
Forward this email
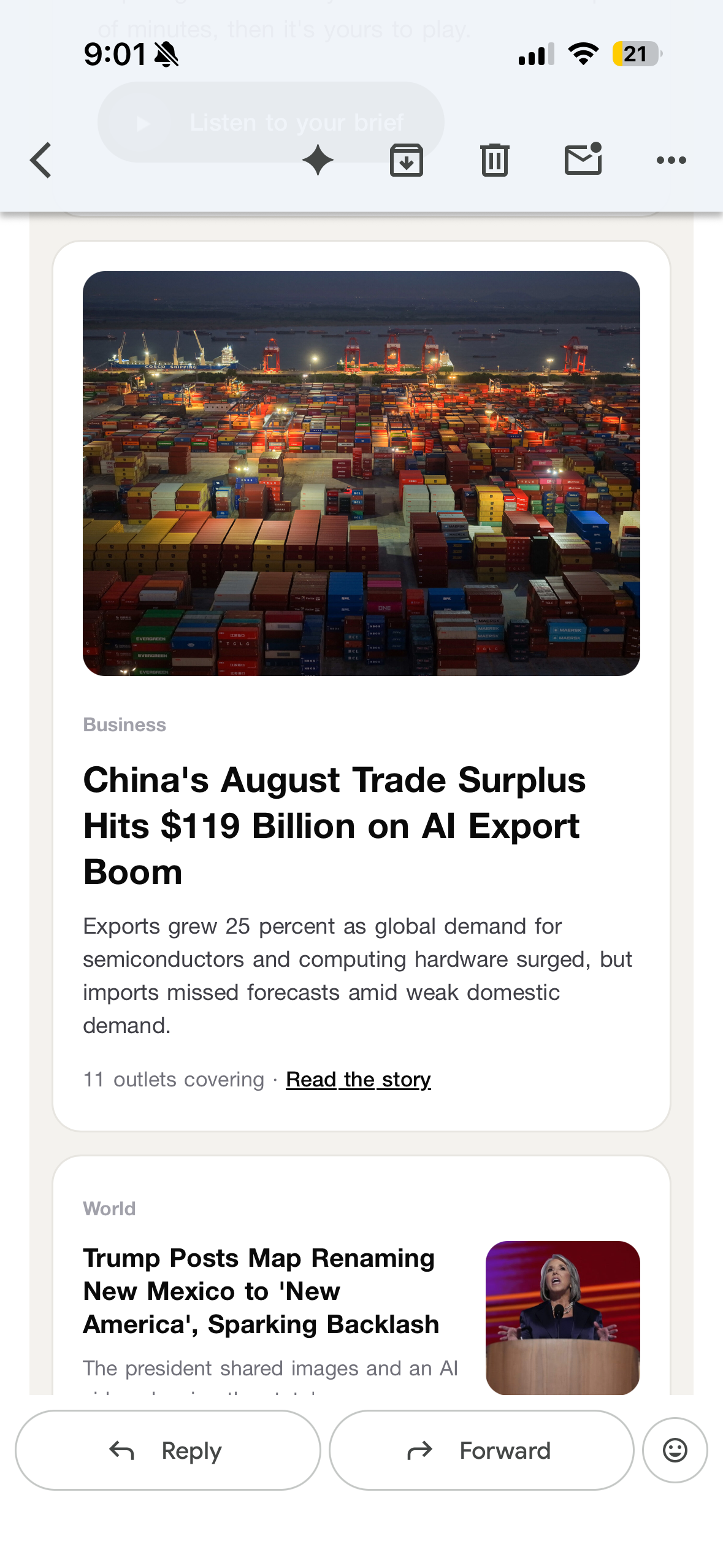[481, 1450]
